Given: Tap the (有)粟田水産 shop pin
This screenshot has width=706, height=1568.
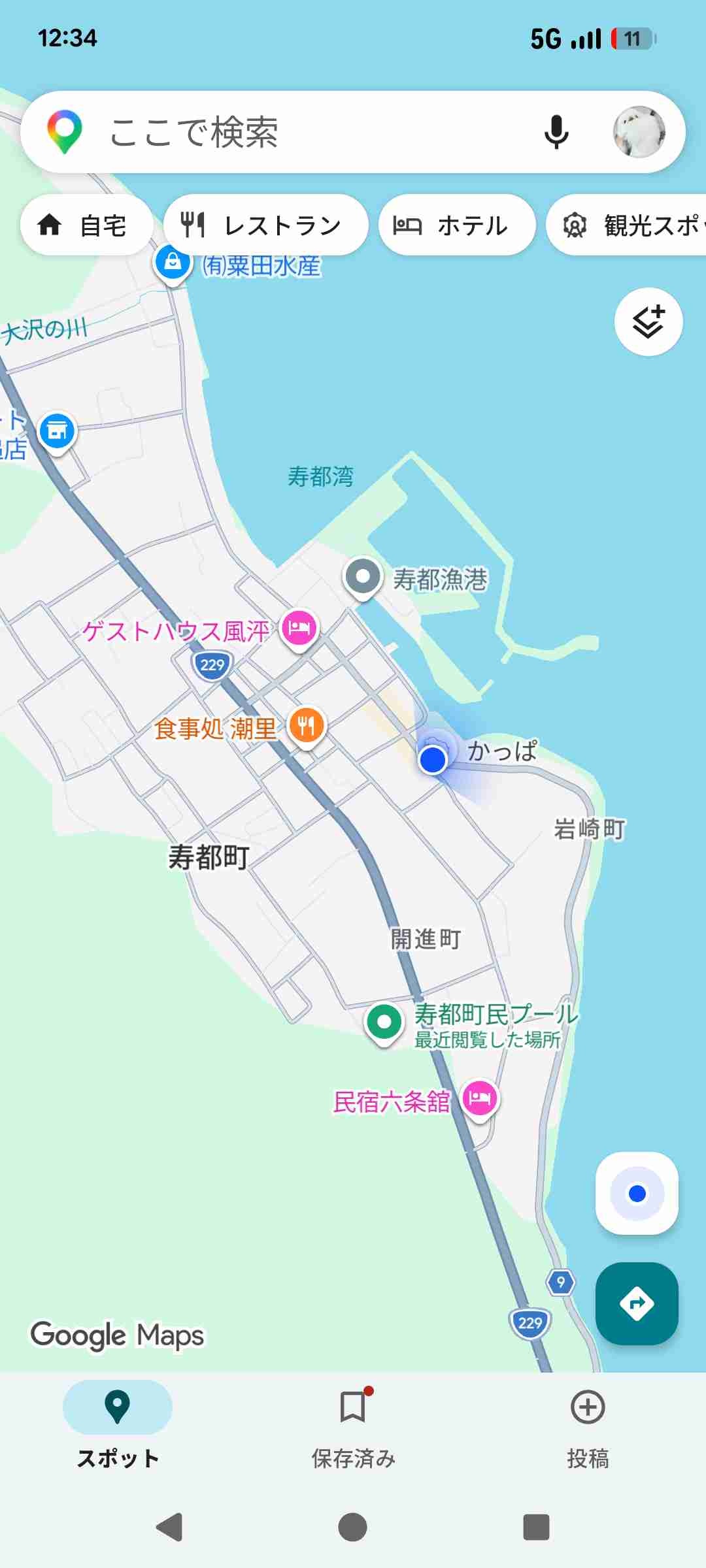Looking at the screenshot, I should [x=173, y=263].
